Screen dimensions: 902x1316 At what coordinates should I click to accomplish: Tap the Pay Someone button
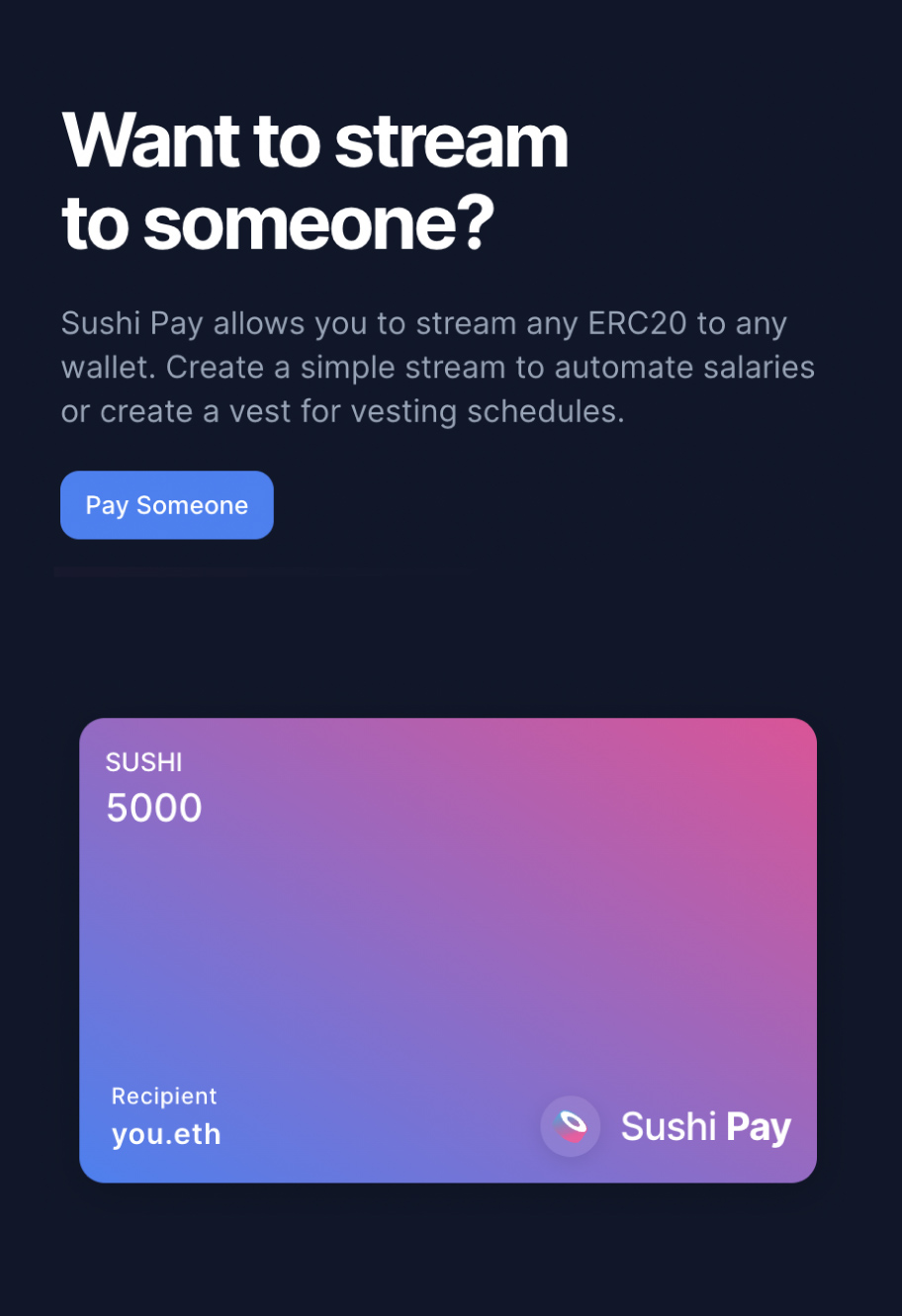pyautogui.click(x=166, y=505)
